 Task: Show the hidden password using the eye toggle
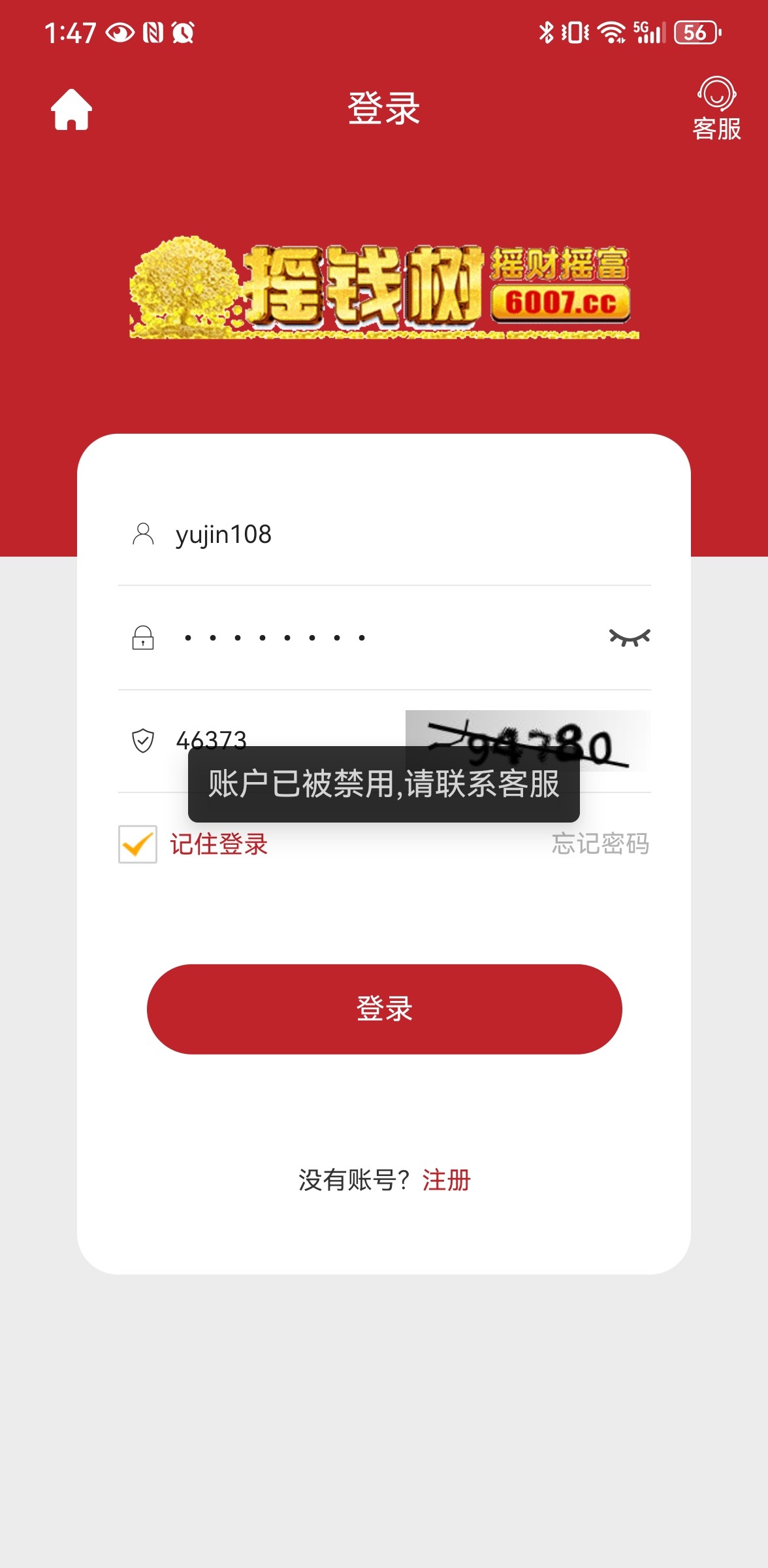pos(630,637)
